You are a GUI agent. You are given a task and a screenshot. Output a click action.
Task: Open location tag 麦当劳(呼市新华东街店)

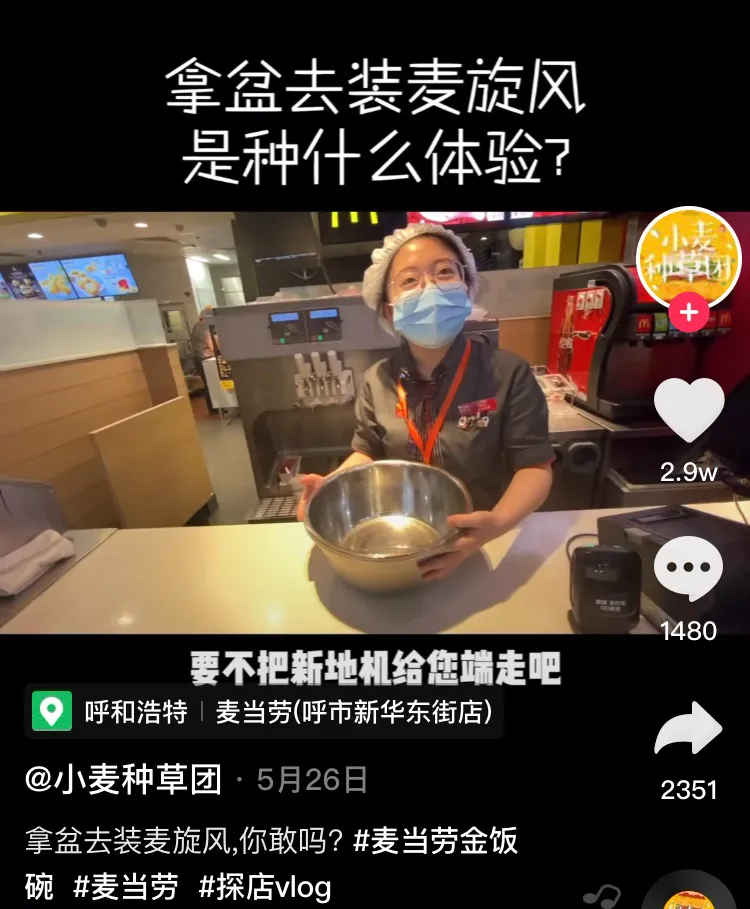(x=354, y=712)
